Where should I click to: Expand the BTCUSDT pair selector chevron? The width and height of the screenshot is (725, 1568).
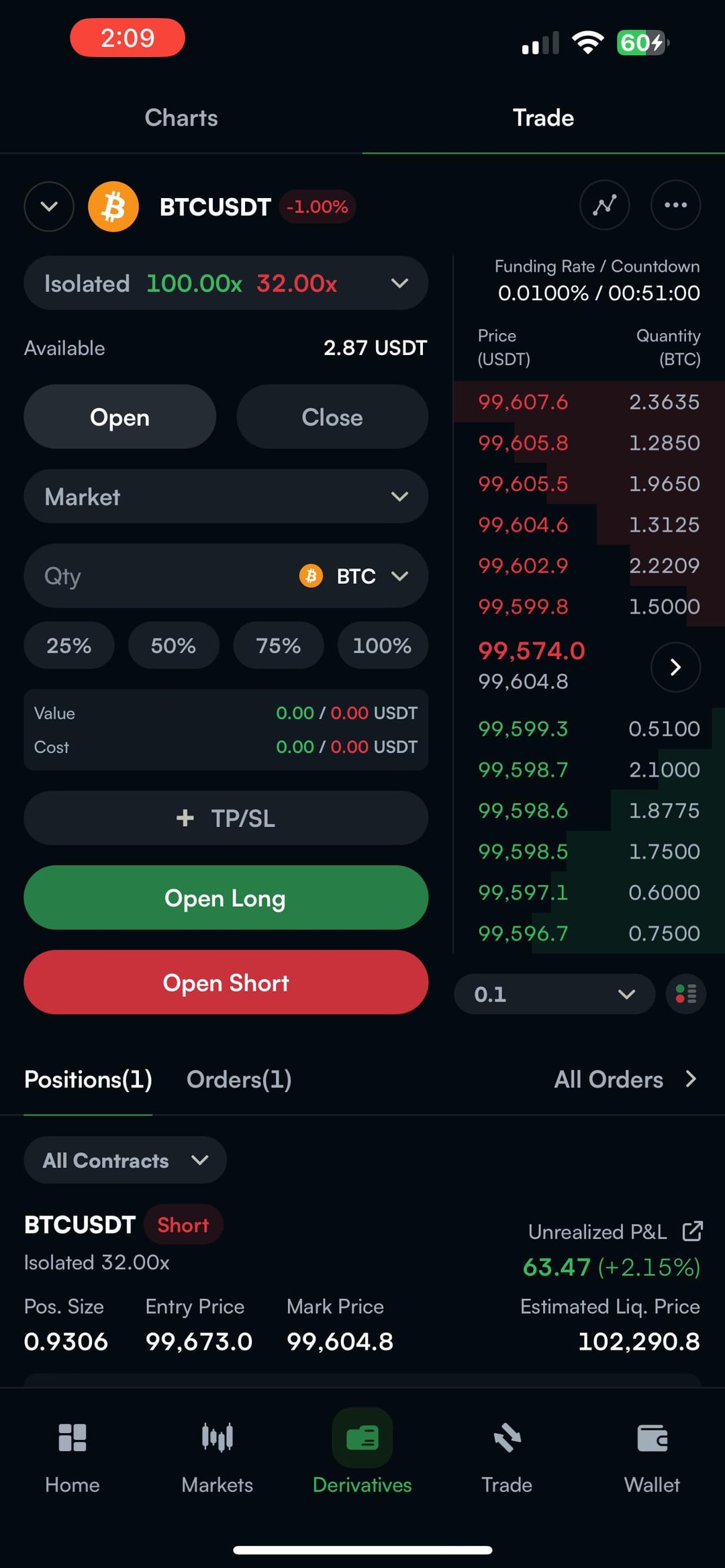pyautogui.click(x=49, y=206)
